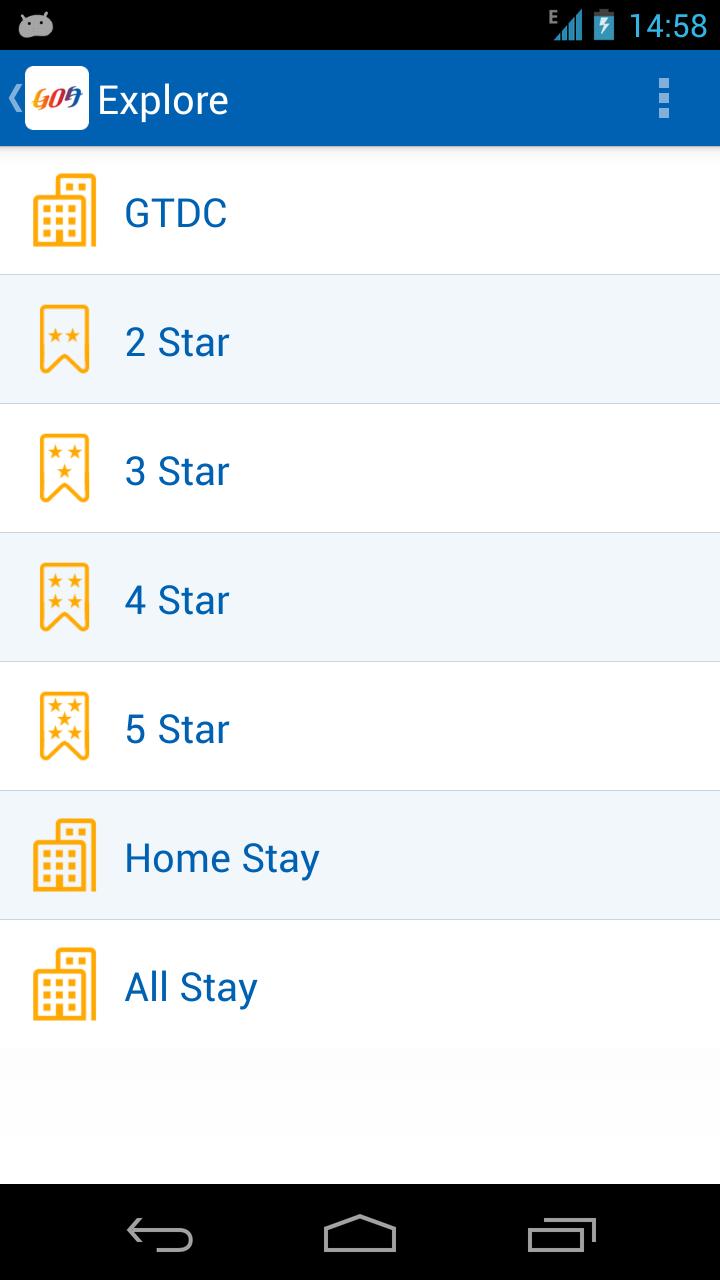Open the 3 Star hotels list

(x=360, y=468)
